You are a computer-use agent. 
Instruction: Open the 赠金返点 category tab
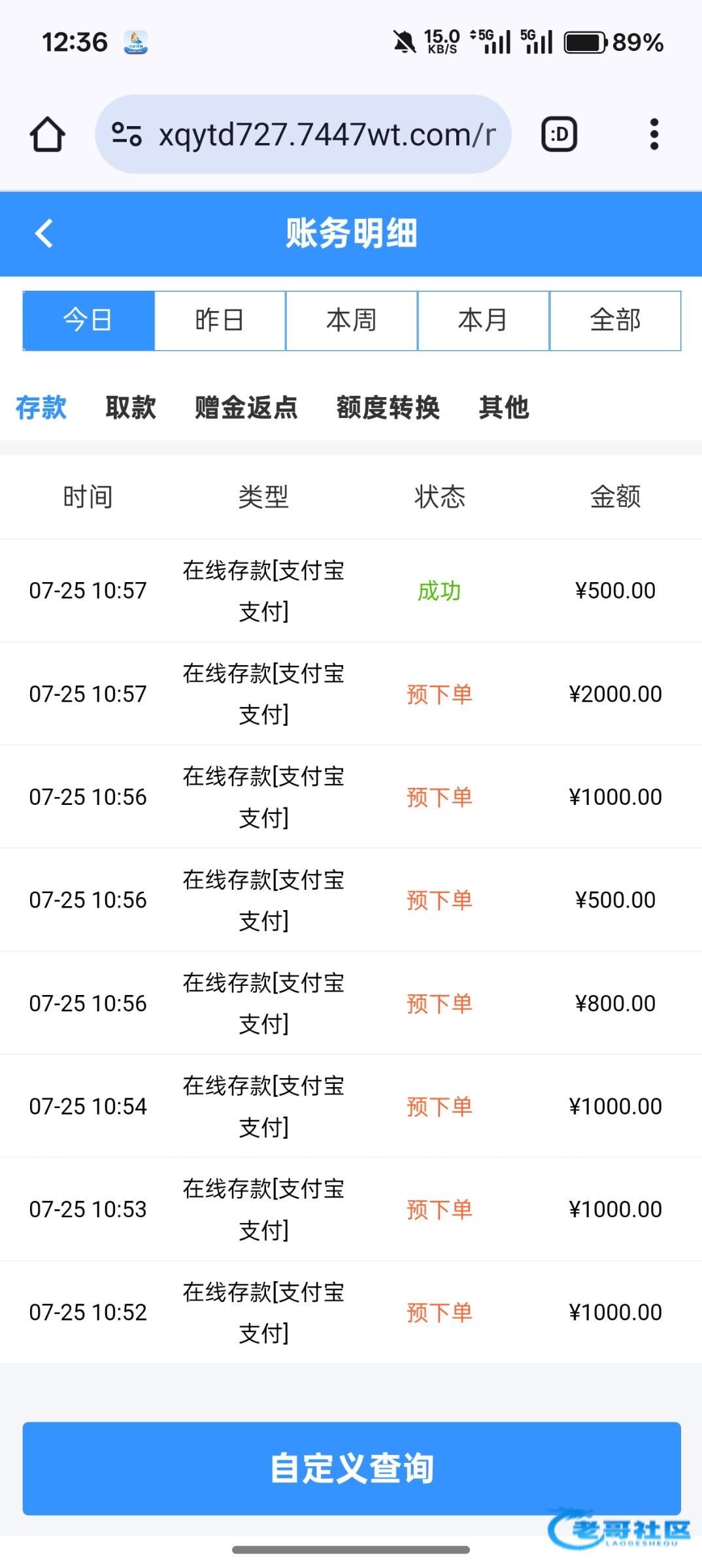[246, 408]
